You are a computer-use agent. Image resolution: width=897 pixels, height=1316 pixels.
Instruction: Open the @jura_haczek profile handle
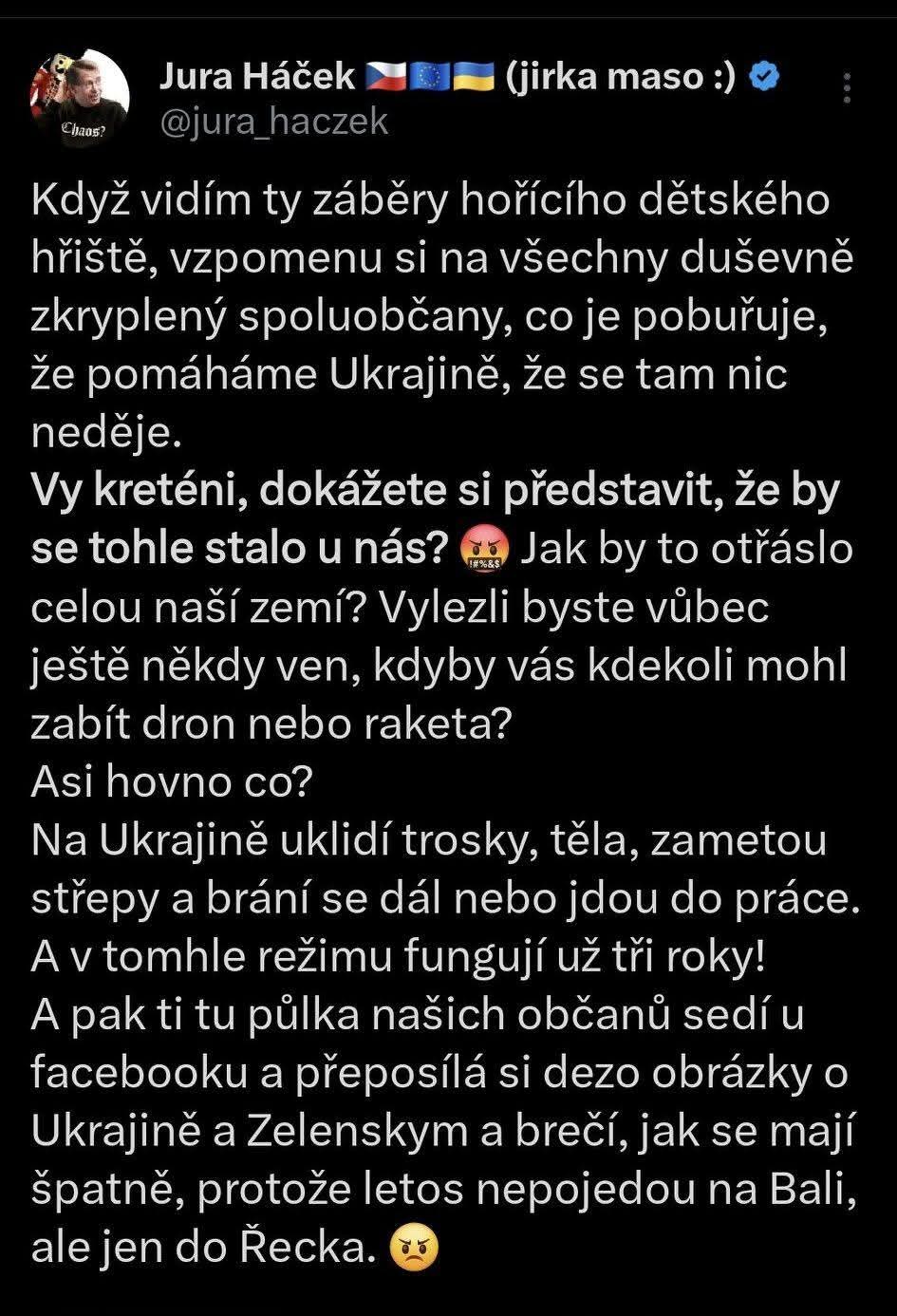(x=273, y=122)
